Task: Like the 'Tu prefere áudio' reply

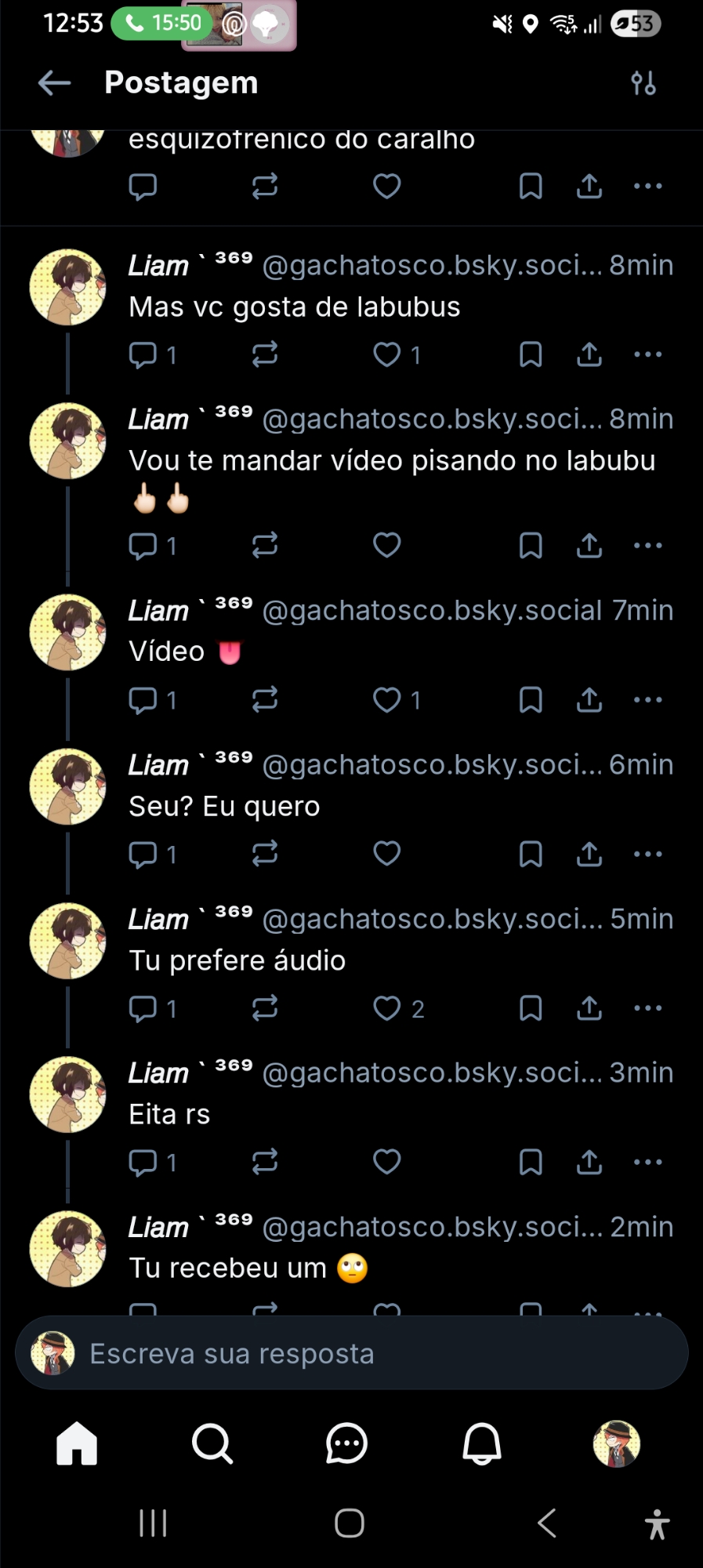Action: click(387, 1008)
